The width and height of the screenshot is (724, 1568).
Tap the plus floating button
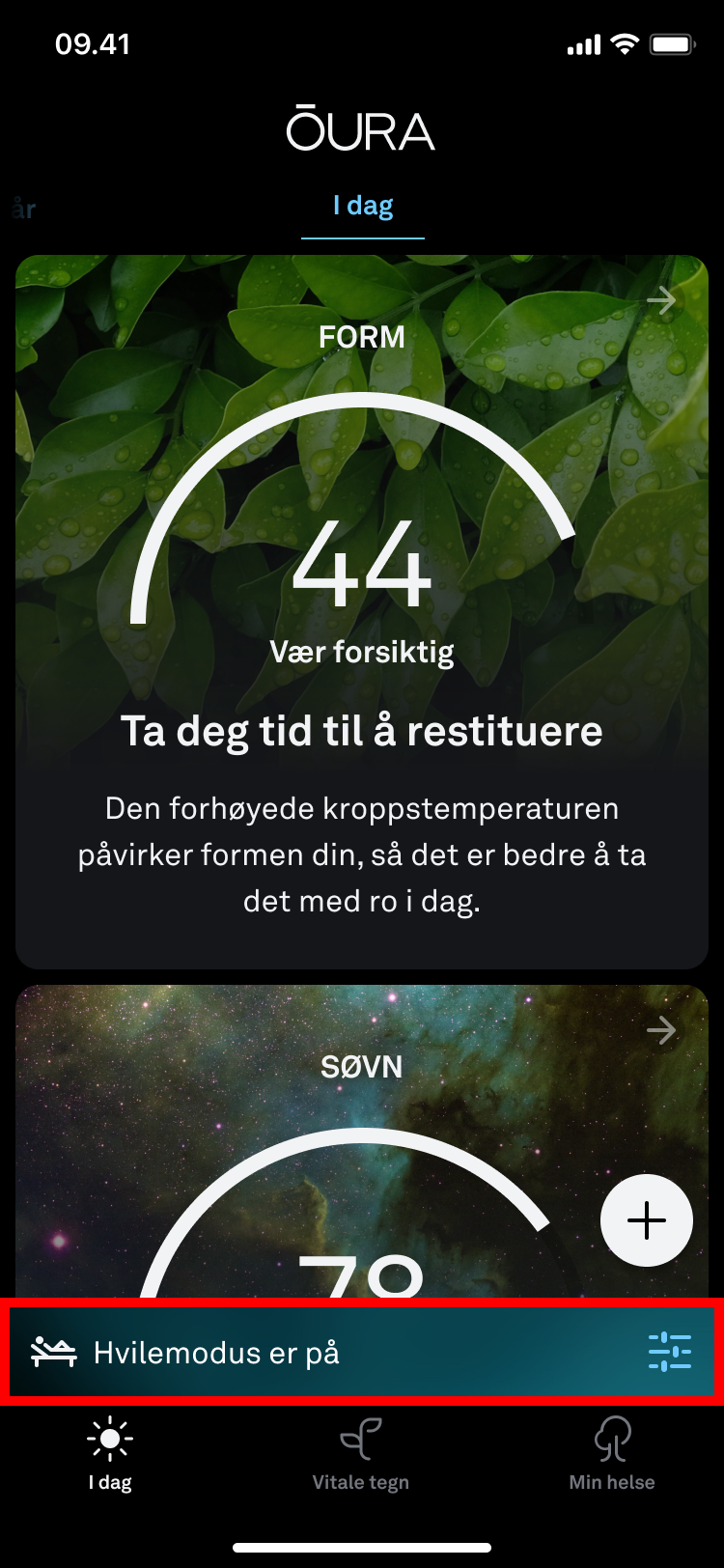point(646,1220)
